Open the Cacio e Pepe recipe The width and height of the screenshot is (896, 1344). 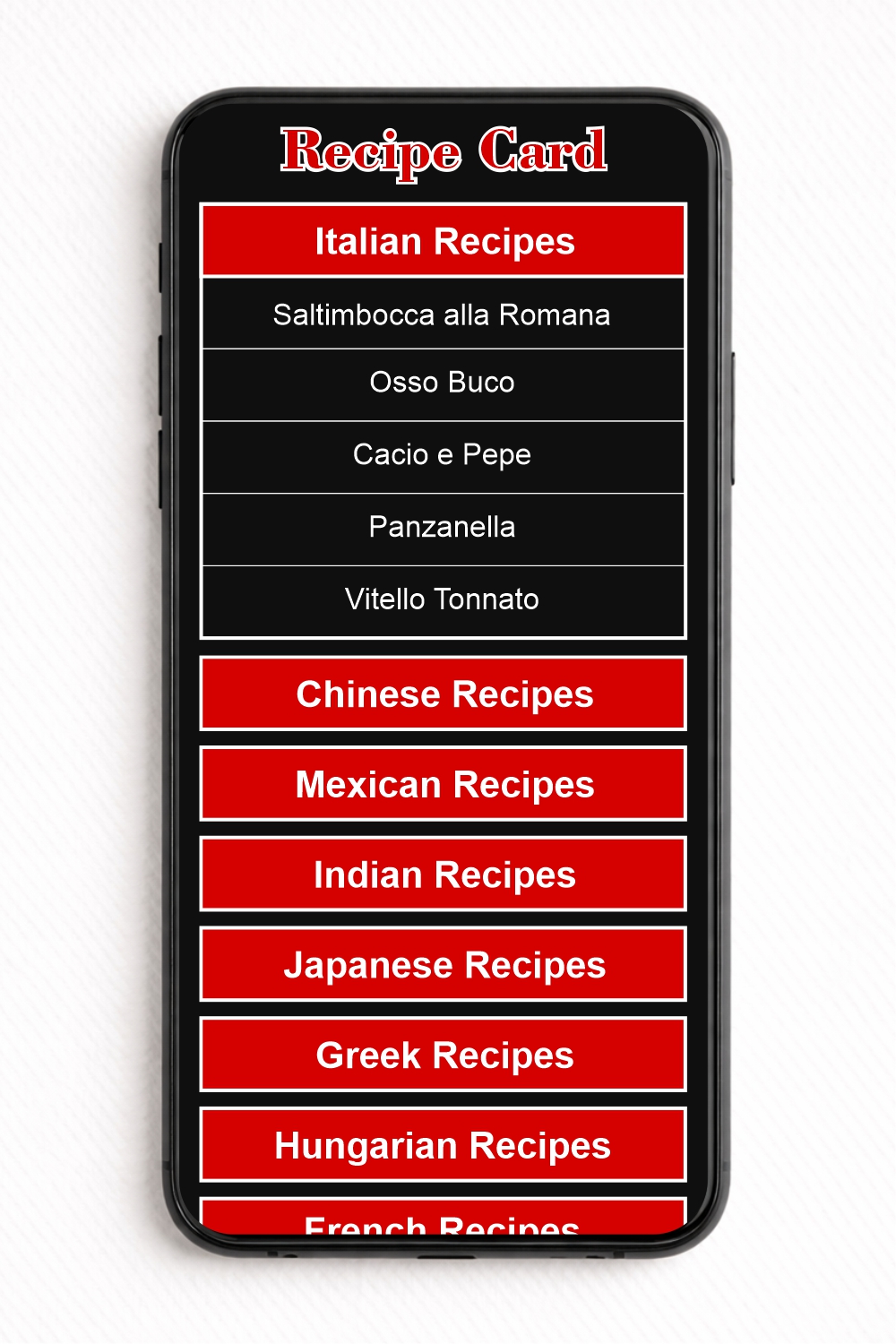[x=444, y=455]
